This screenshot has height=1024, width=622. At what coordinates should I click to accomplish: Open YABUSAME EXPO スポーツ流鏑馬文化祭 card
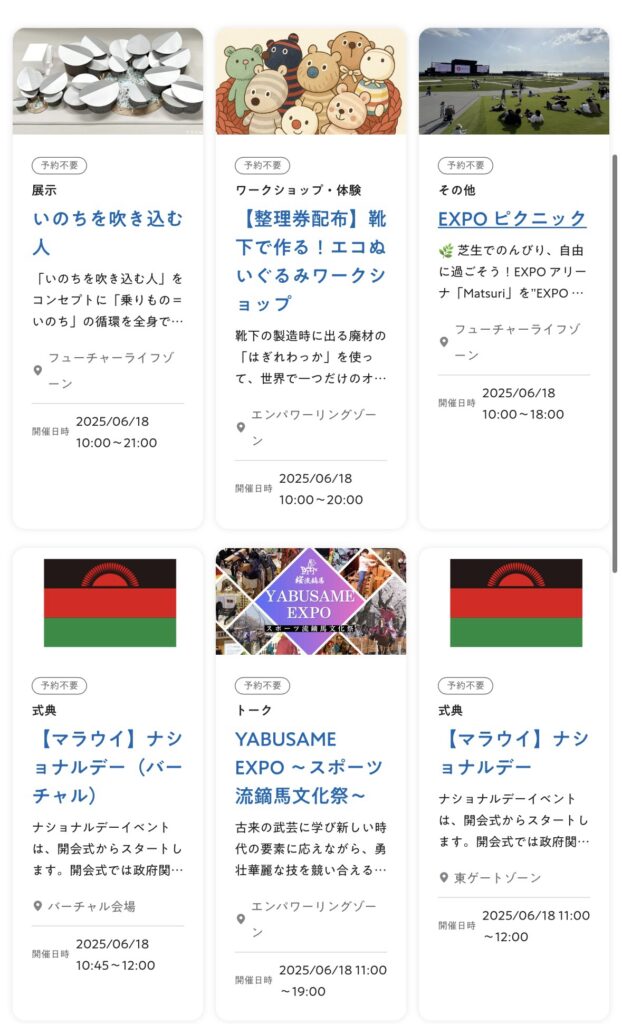click(x=310, y=767)
